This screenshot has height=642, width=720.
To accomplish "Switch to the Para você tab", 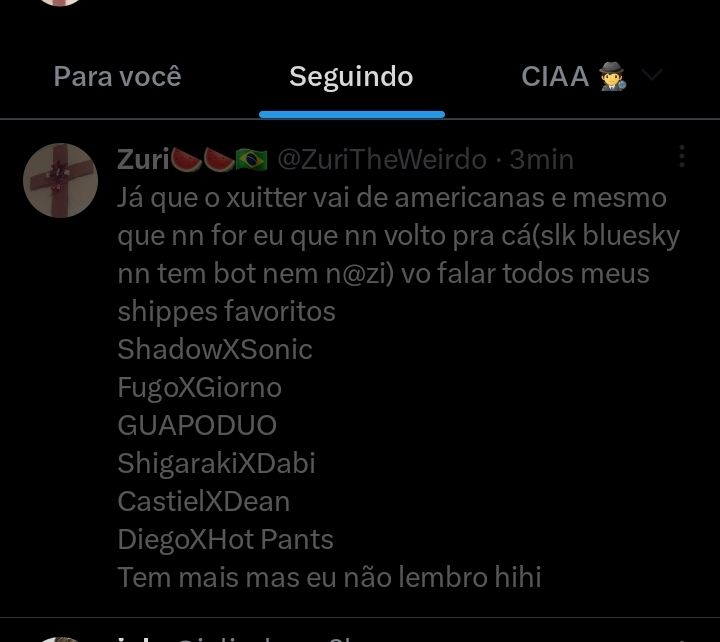I will [117, 76].
